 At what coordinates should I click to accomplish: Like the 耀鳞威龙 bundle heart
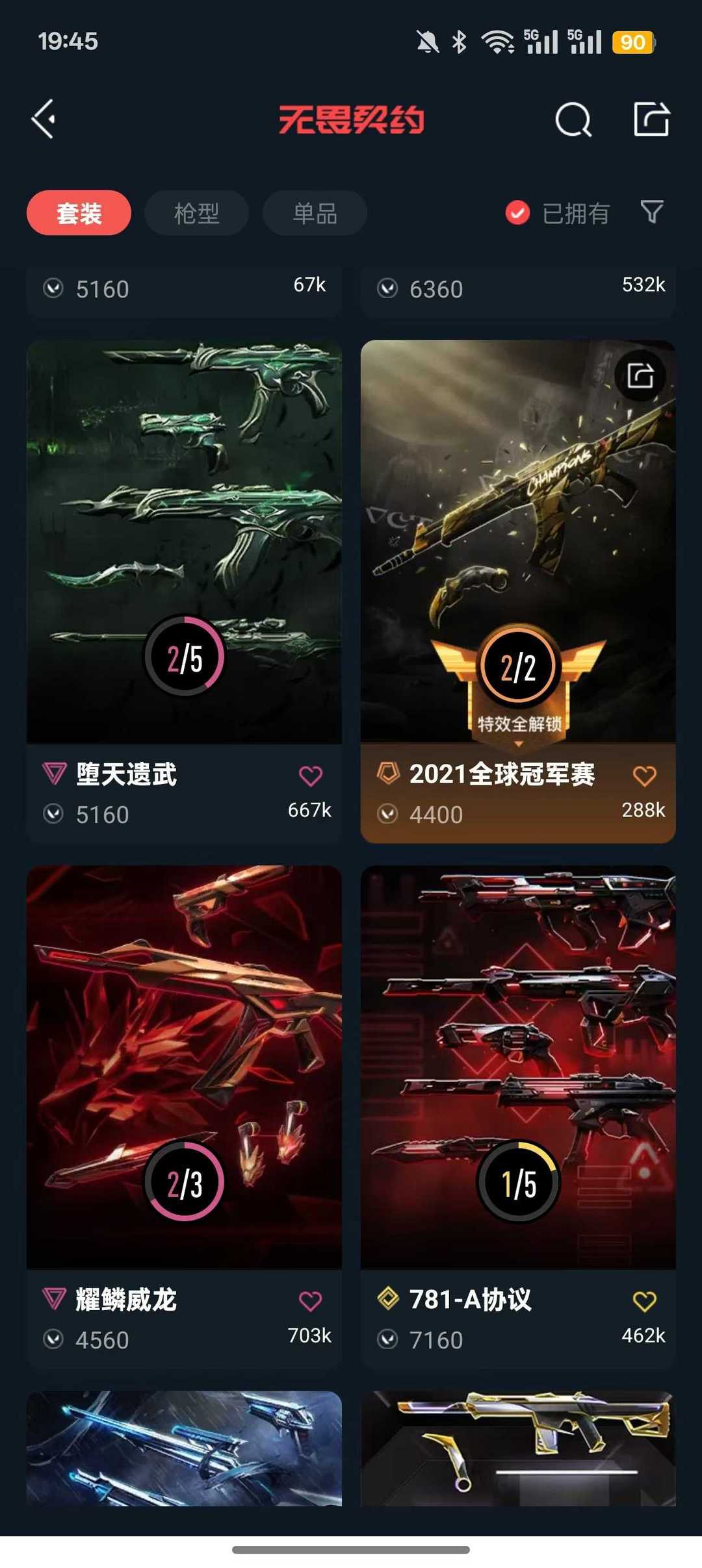coord(310,1301)
